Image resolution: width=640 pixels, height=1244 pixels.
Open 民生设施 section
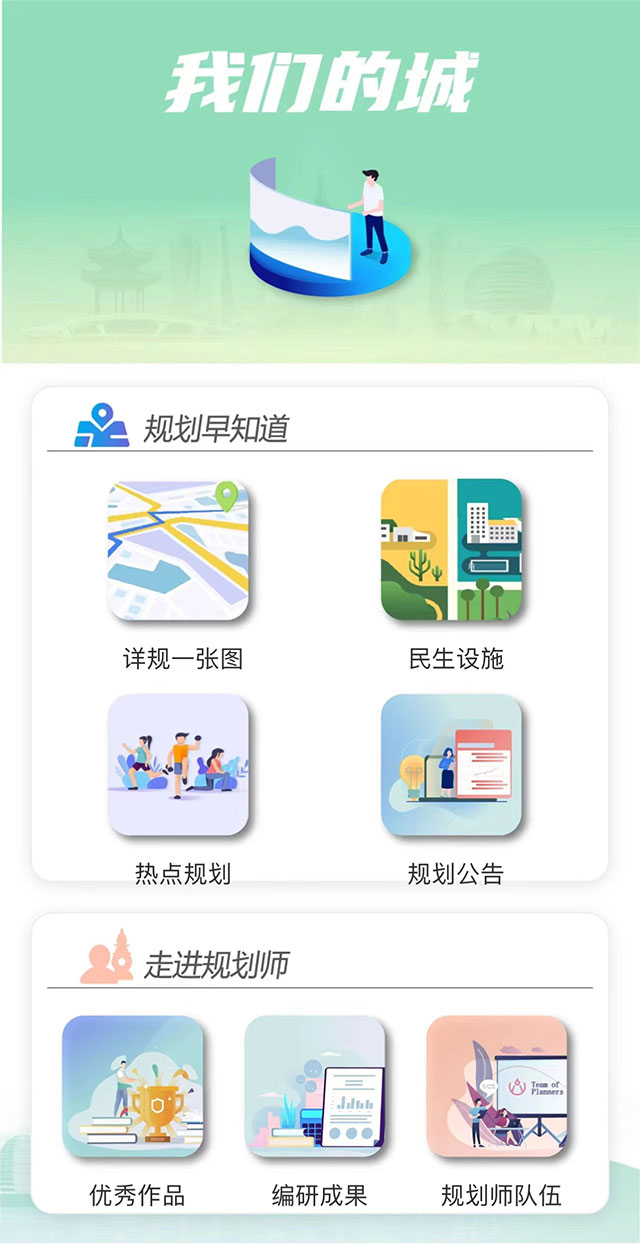point(452,550)
